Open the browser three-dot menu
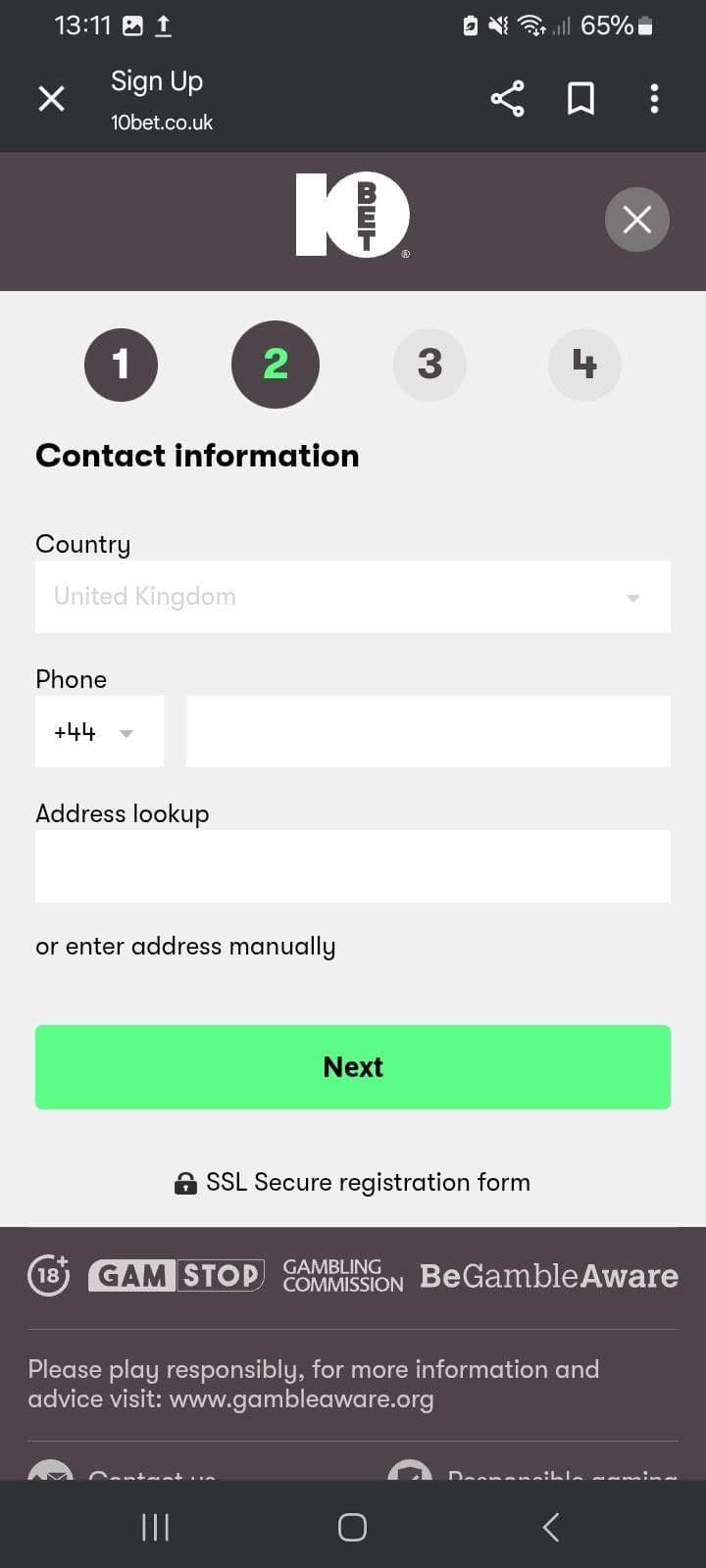The image size is (706, 1568). click(654, 98)
